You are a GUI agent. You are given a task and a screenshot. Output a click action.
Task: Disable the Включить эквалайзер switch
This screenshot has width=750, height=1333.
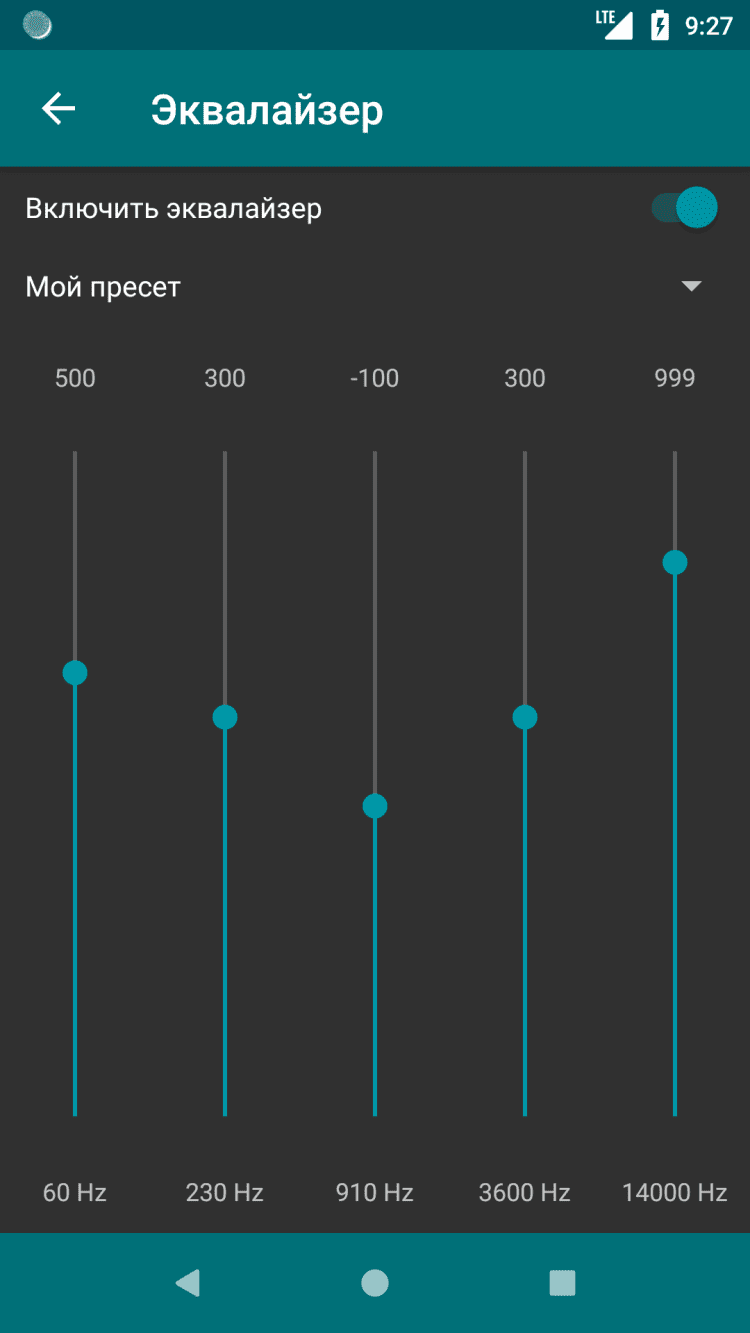686,208
